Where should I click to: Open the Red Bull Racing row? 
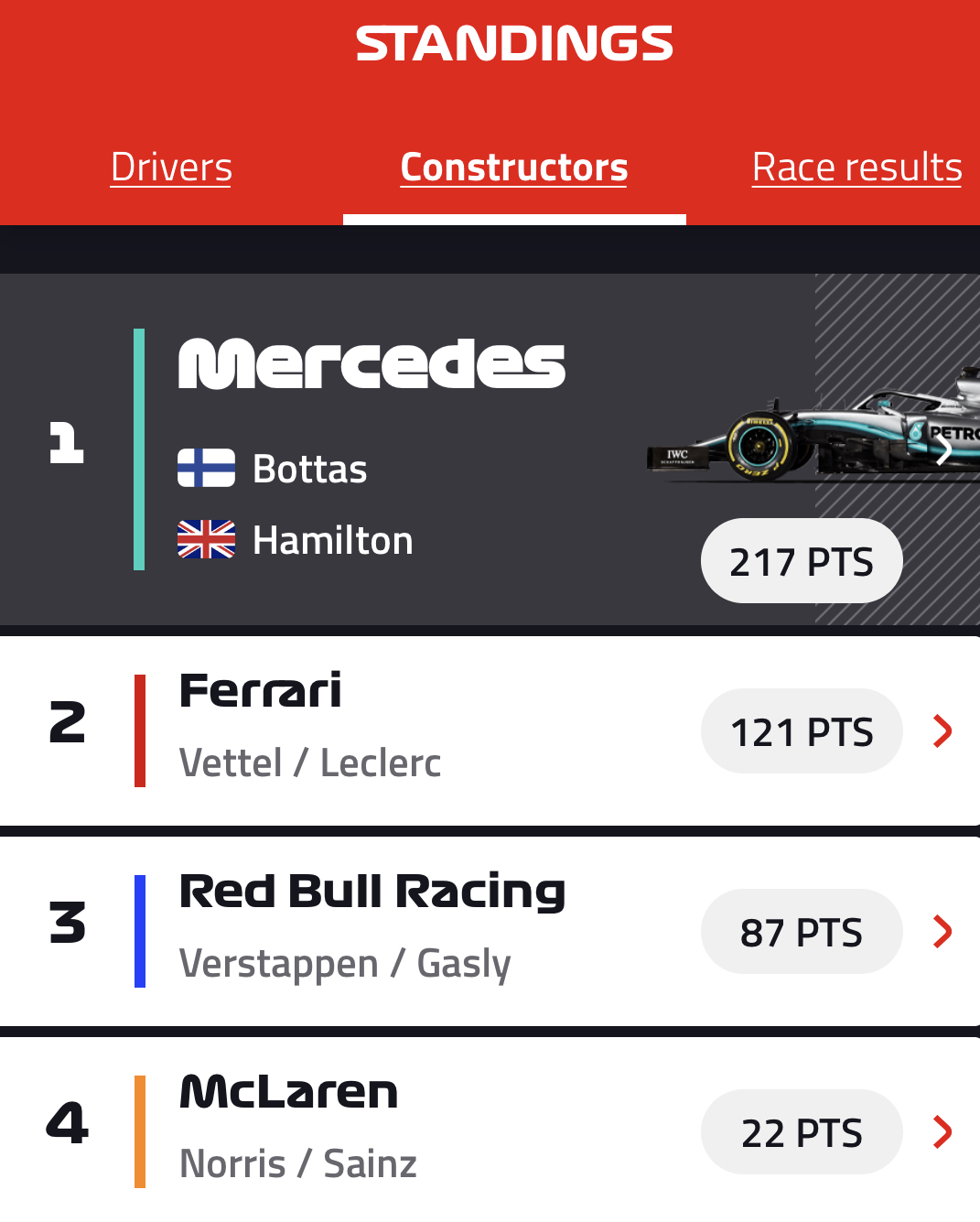coord(490,931)
